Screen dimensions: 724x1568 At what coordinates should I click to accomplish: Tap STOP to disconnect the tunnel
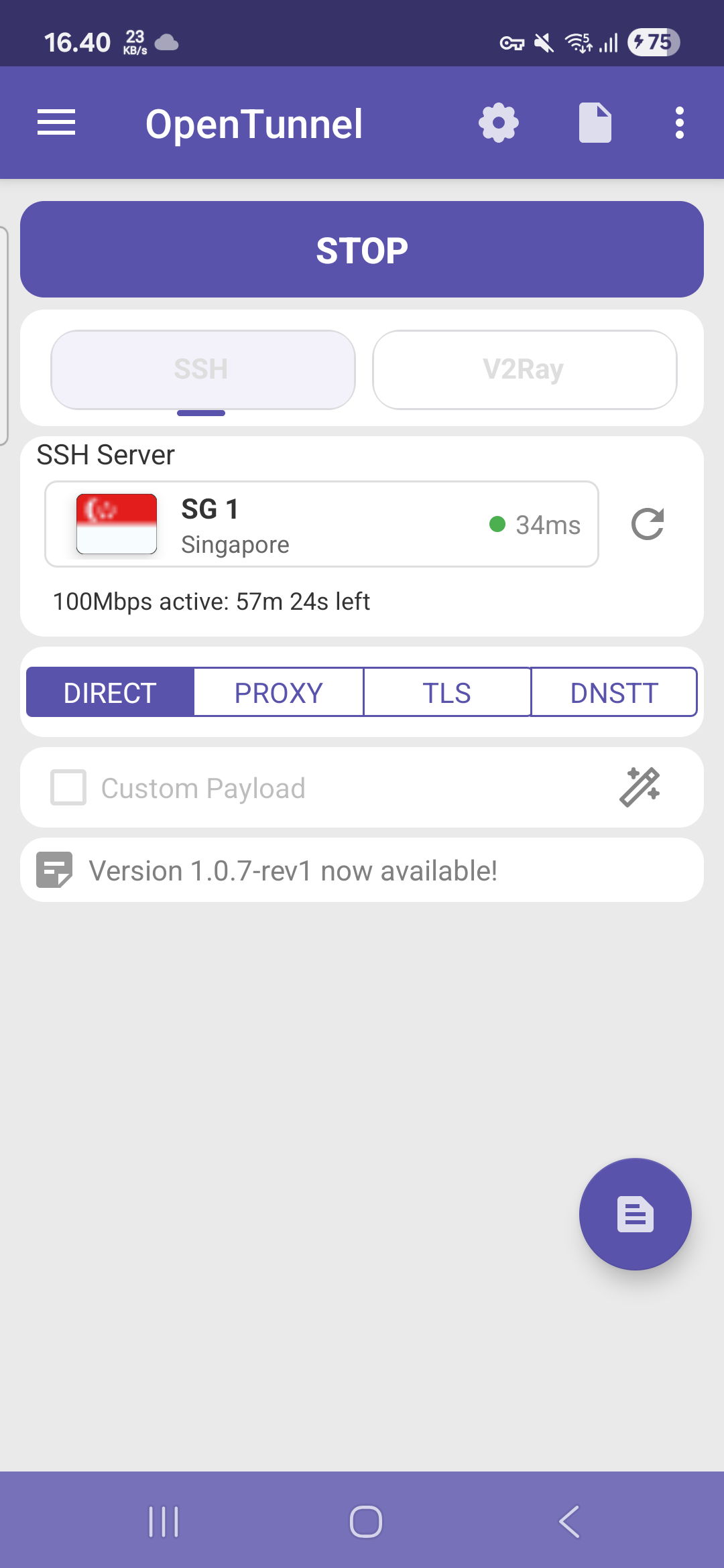click(x=362, y=250)
